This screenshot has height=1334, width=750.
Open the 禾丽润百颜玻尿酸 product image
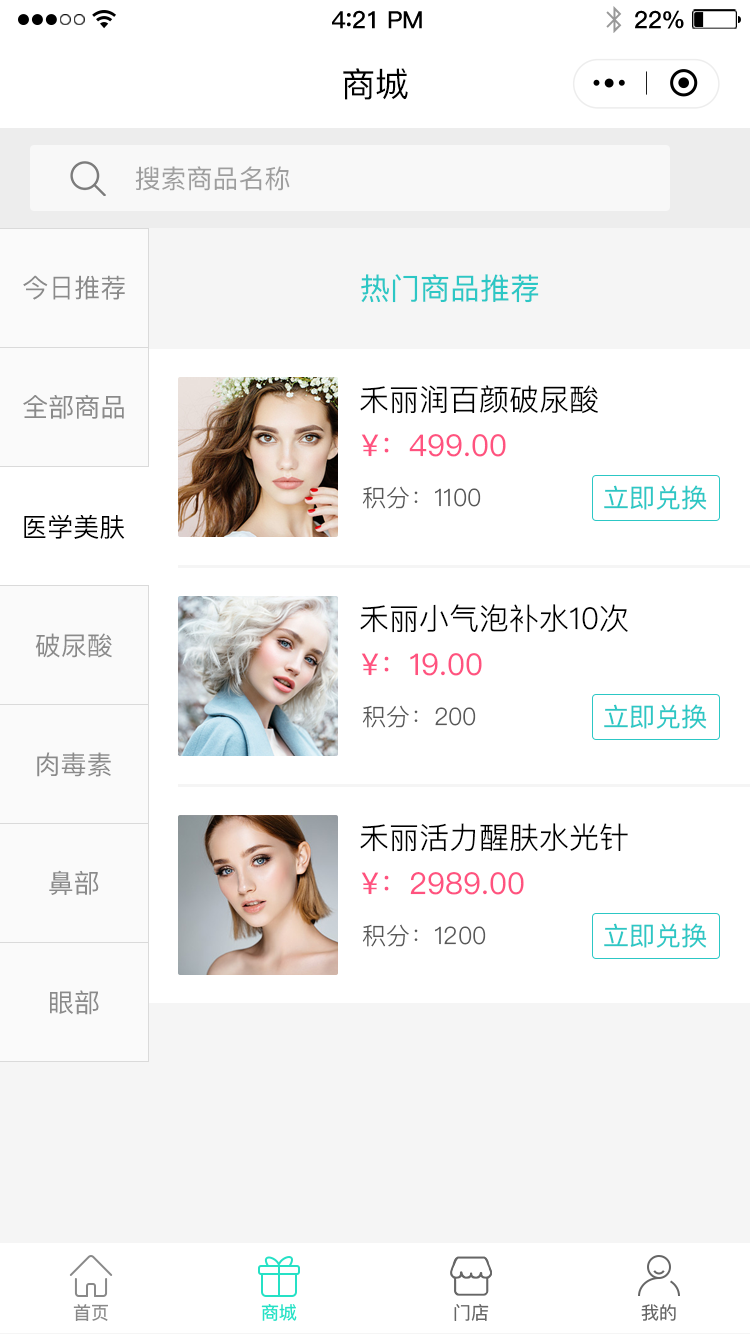[258, 457]
